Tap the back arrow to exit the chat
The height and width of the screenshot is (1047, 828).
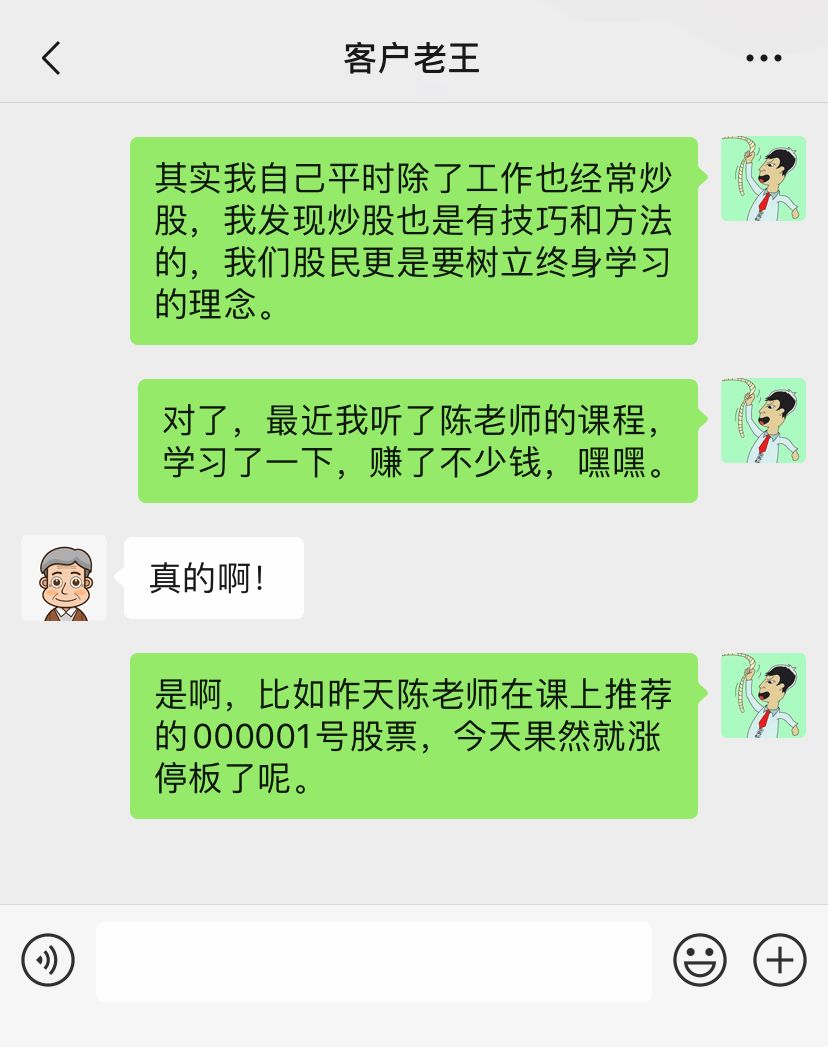pos(52,58)
